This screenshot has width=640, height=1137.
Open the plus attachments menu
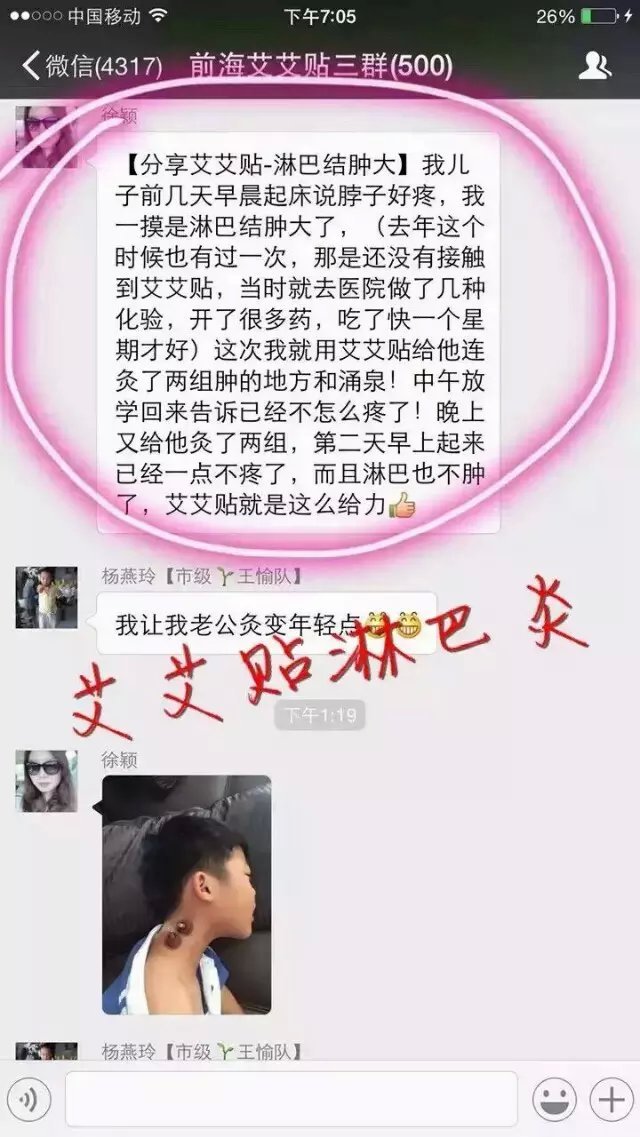click(x=609, y=1100)
